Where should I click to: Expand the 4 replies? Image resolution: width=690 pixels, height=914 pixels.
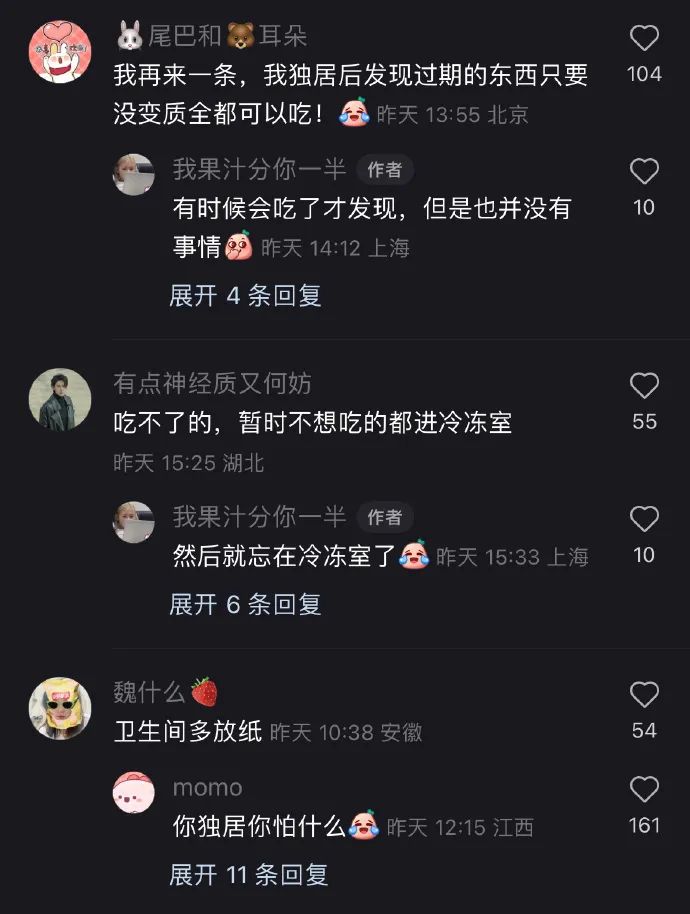(246, 295)
